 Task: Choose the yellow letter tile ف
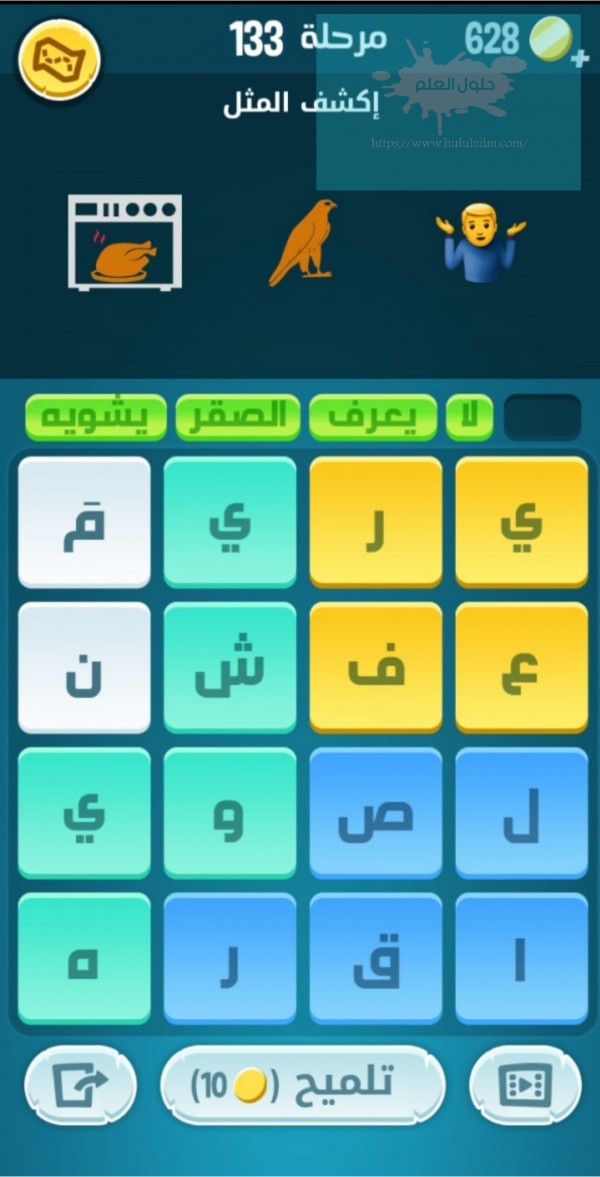coord(376,667)
